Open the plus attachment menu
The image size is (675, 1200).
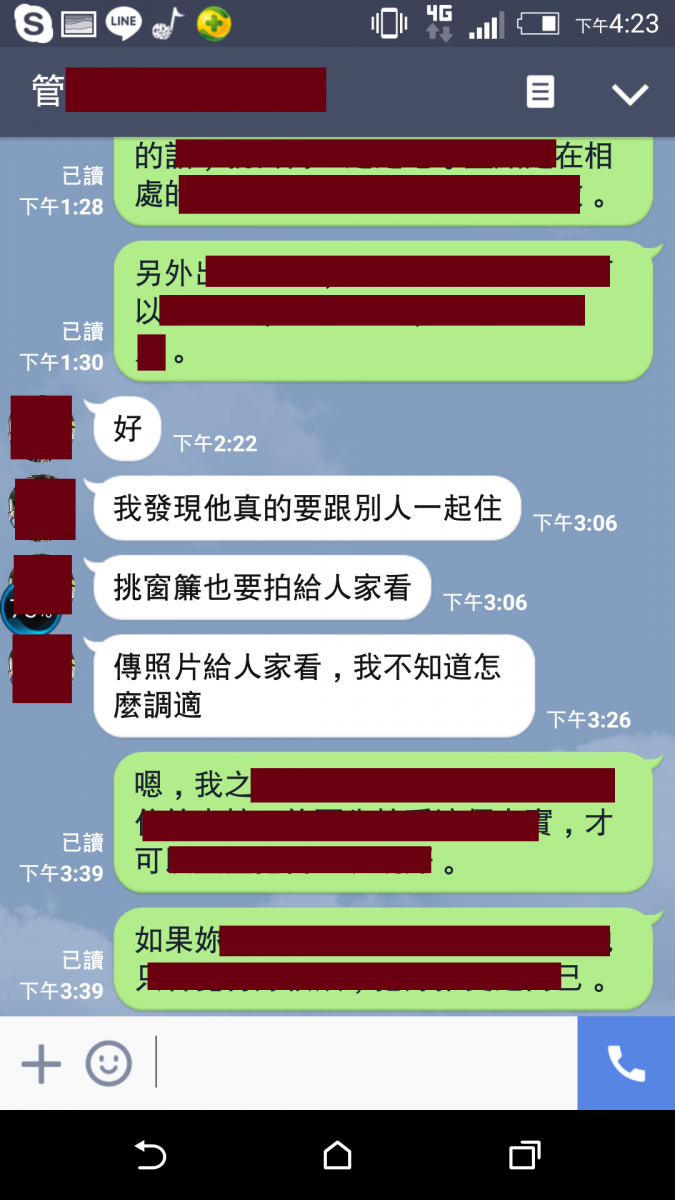coord(41,1063)
